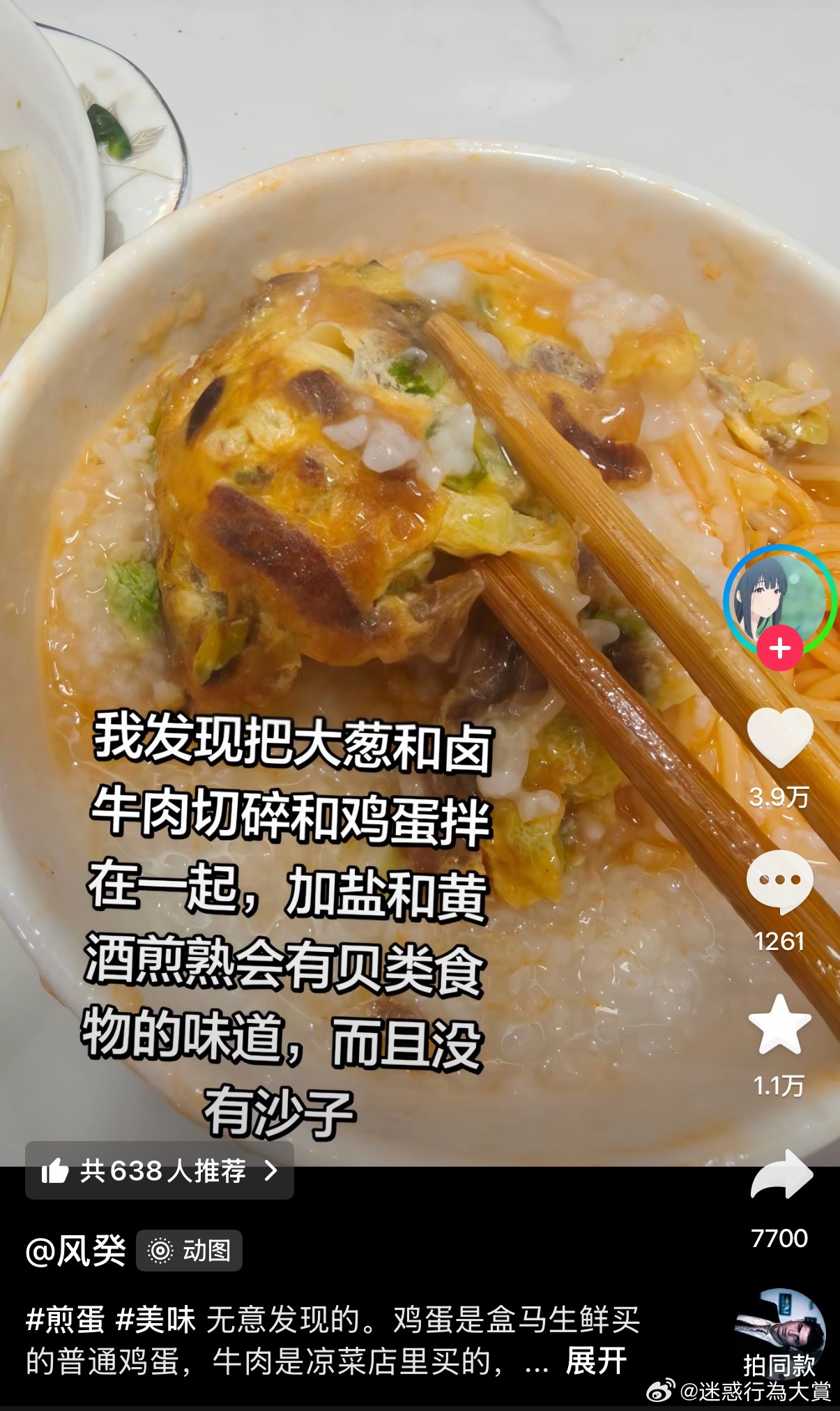Follow 风癸 via the red plus button
Screen dimensions: 840x1411
pos(779,647)
